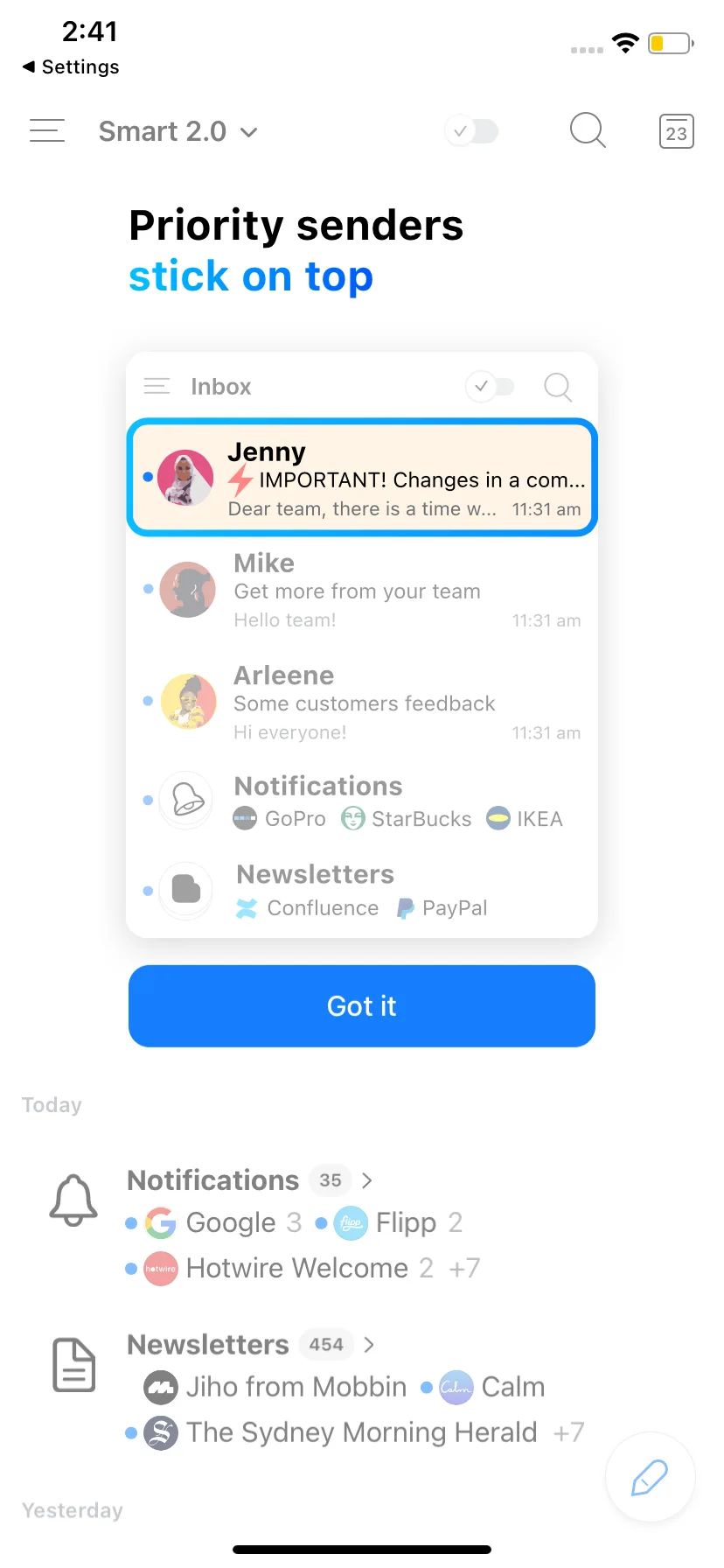Open the hamburger menu
724x1568 pixels.
click(x=47, y=131)
